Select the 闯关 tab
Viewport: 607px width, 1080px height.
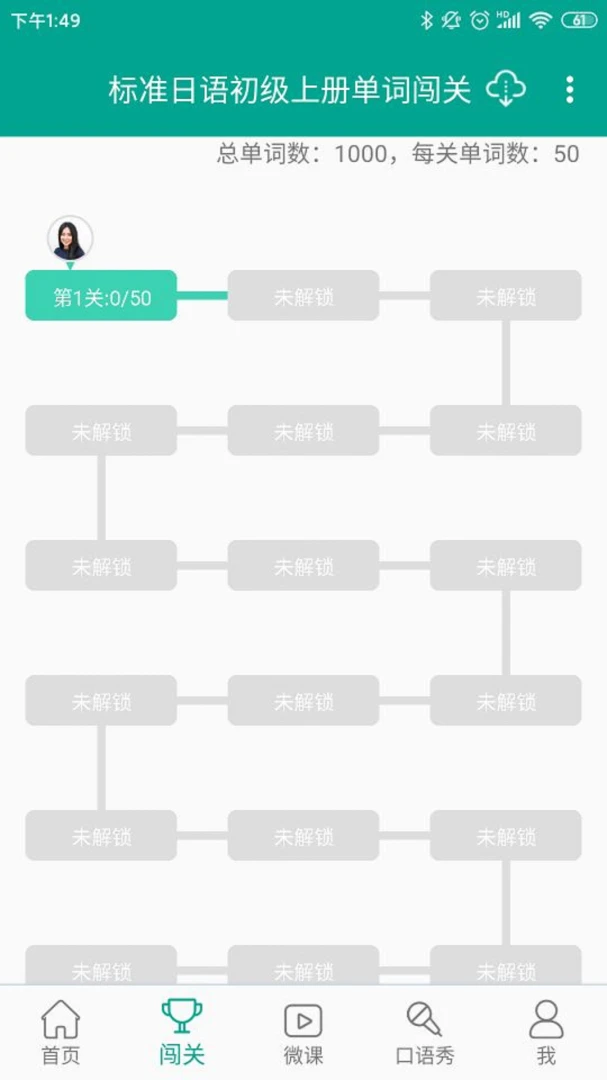[x=182, y=1033]
